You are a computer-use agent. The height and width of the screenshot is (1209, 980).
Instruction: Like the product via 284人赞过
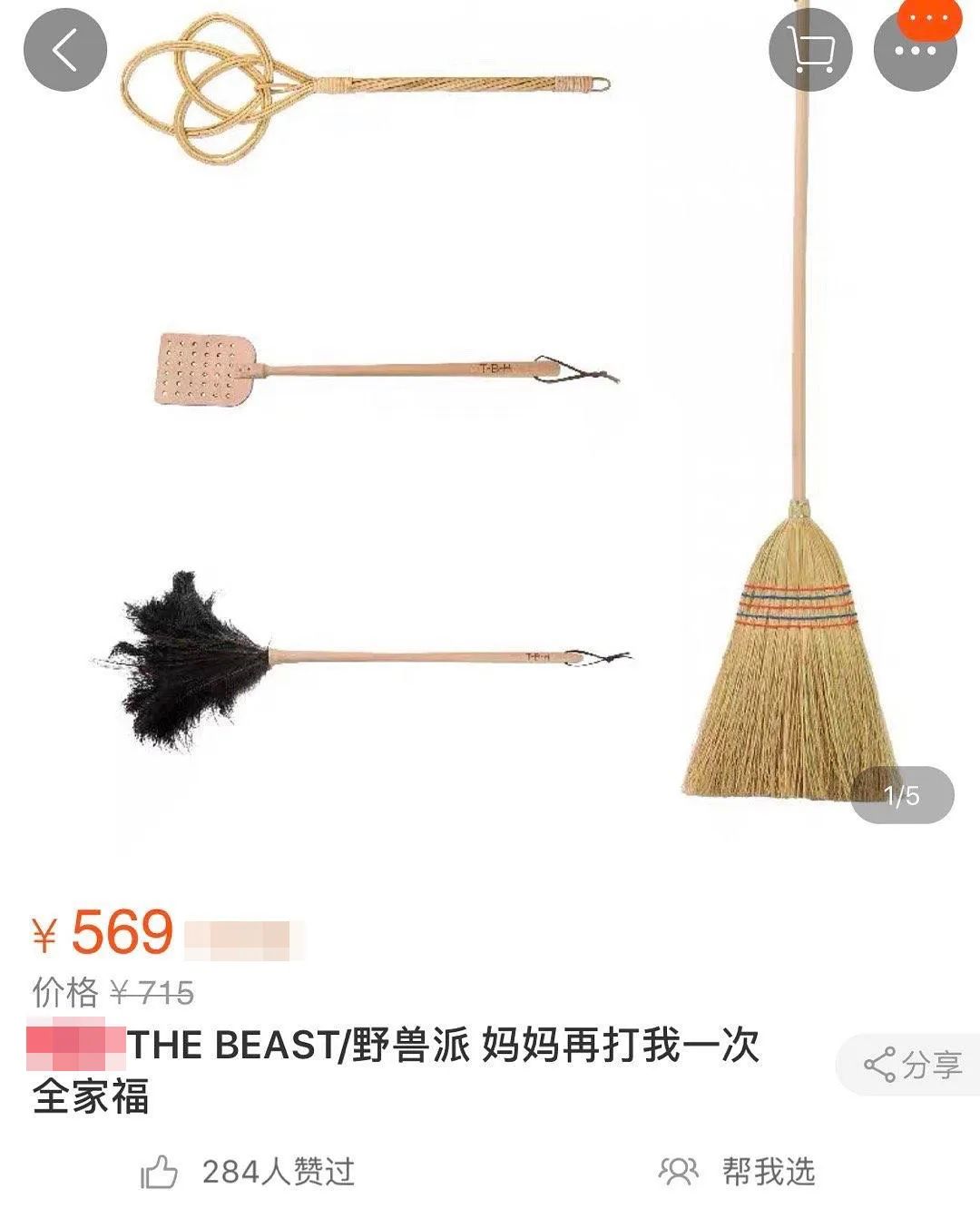[x=248, y=1172]
